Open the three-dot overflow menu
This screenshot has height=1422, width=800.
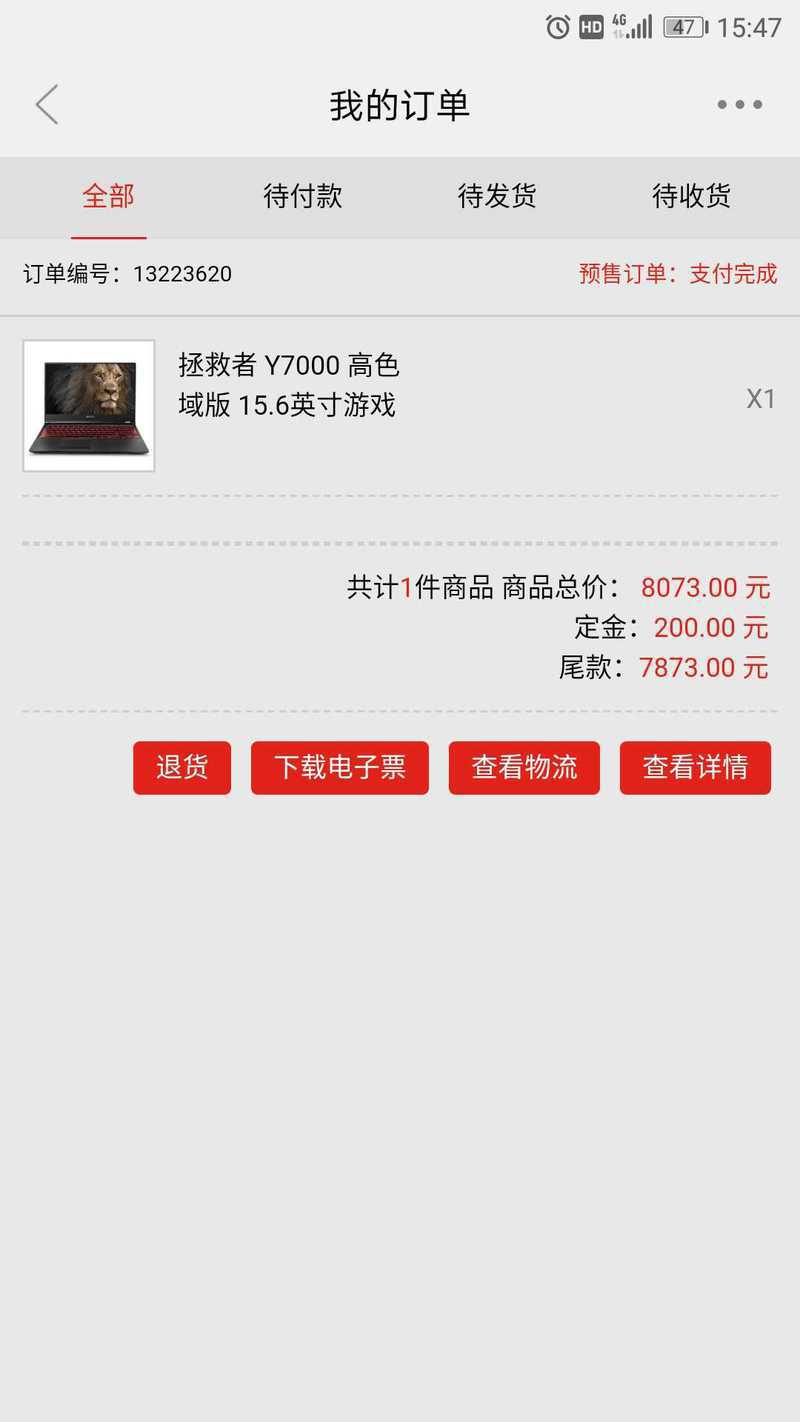(739, 105)
